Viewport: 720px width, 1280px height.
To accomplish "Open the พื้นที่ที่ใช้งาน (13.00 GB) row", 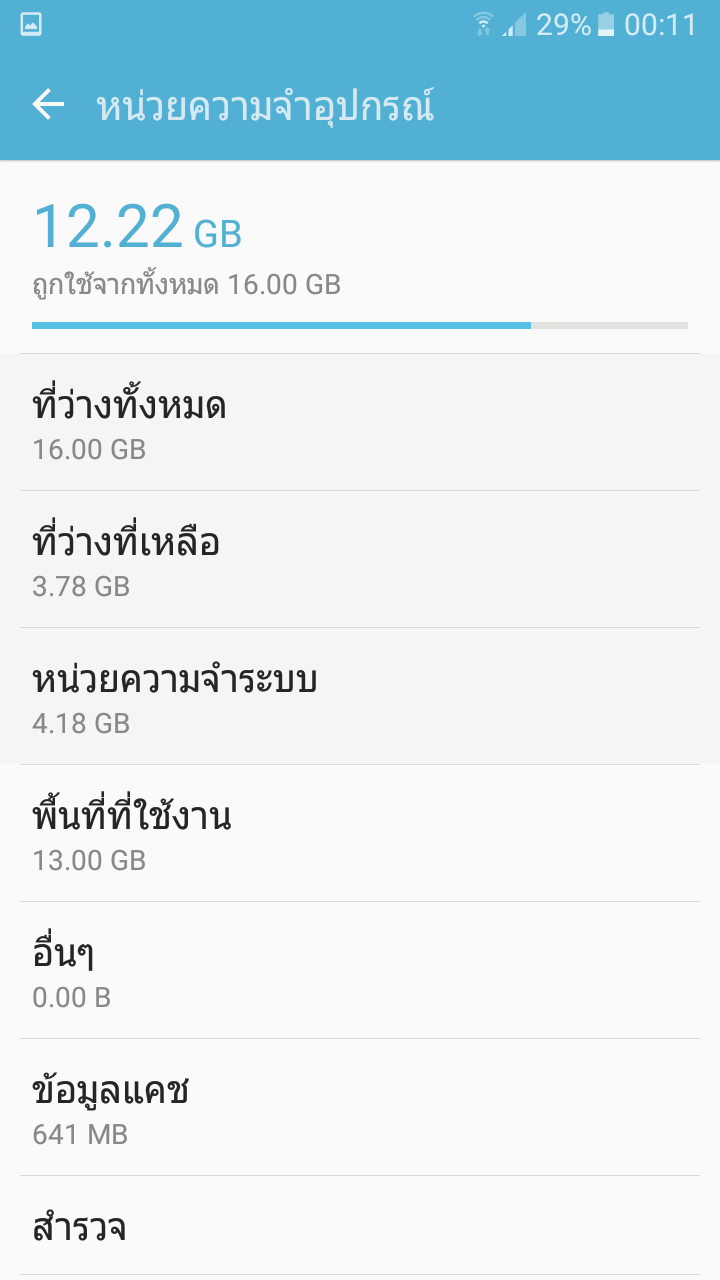I will (x=360, y=833).
